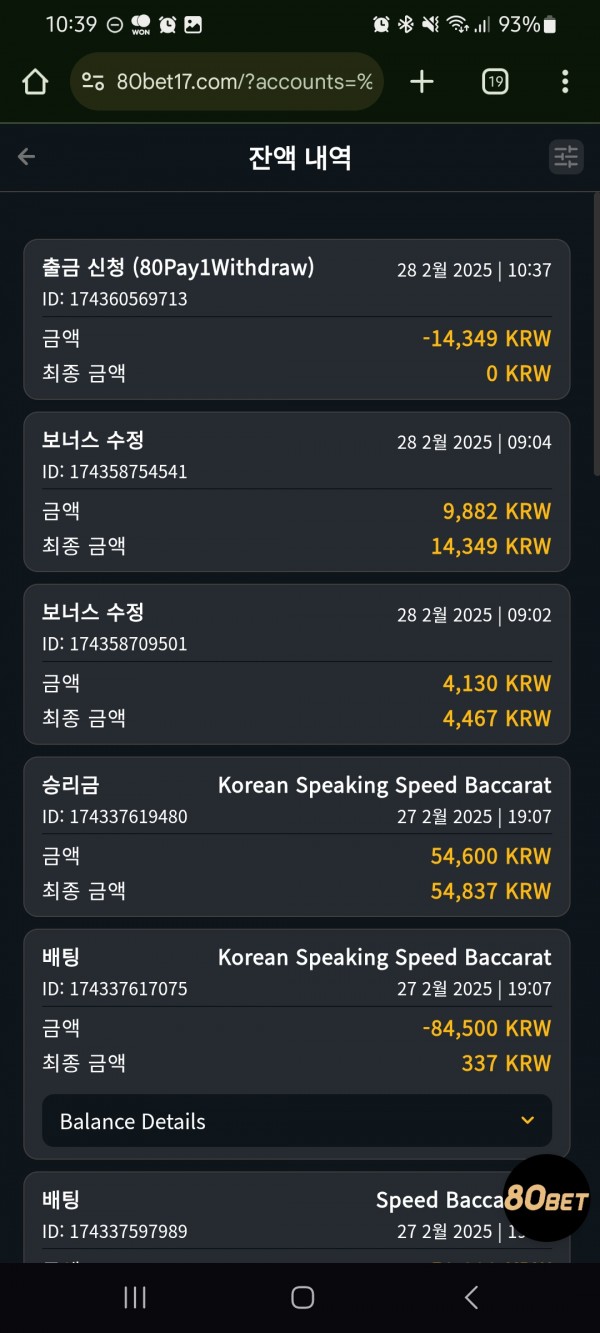The width and height of the screenshot is (600, 1333).
Task: Go back from the 잔액 내역 page
Action: click(x=27, y=157)
